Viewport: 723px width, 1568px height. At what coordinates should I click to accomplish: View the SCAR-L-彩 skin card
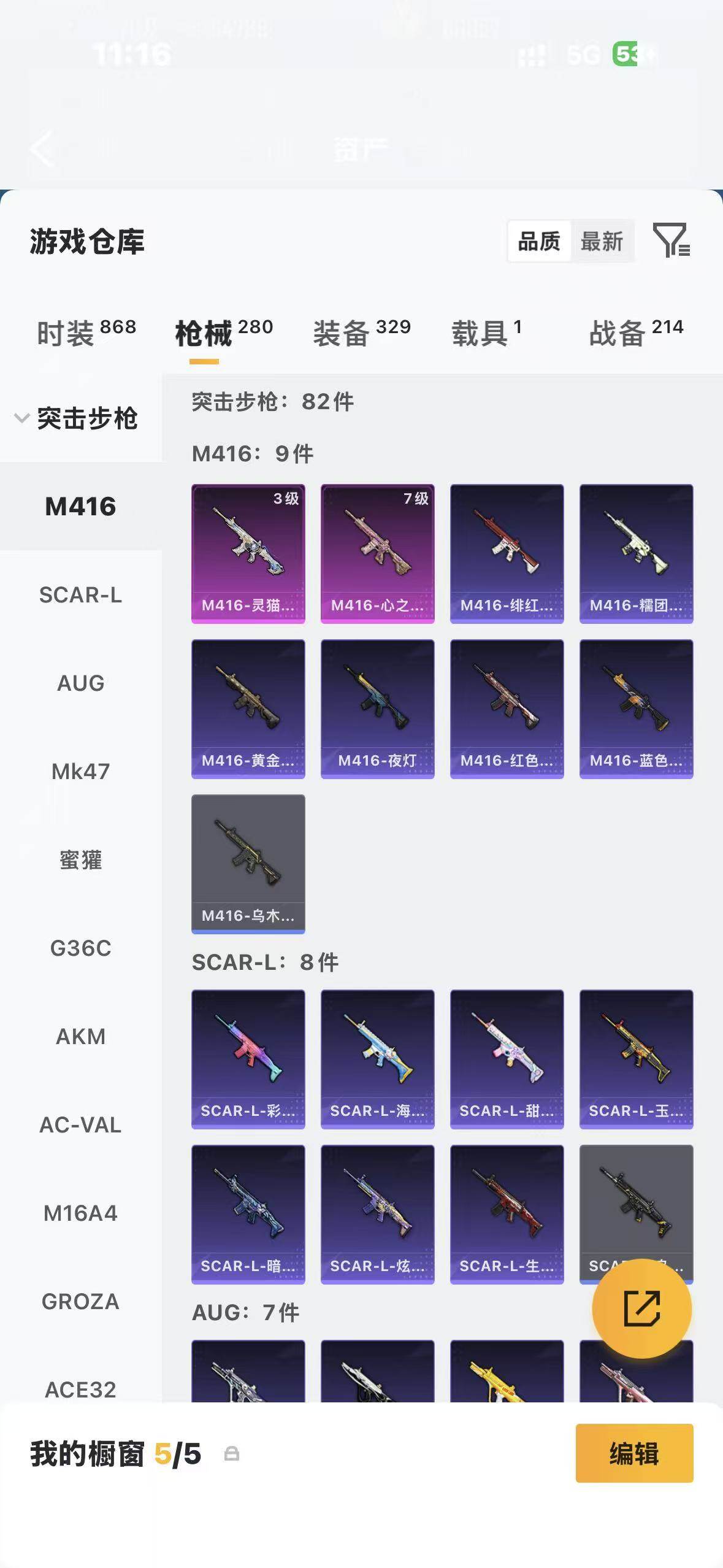click(248, 1059)
